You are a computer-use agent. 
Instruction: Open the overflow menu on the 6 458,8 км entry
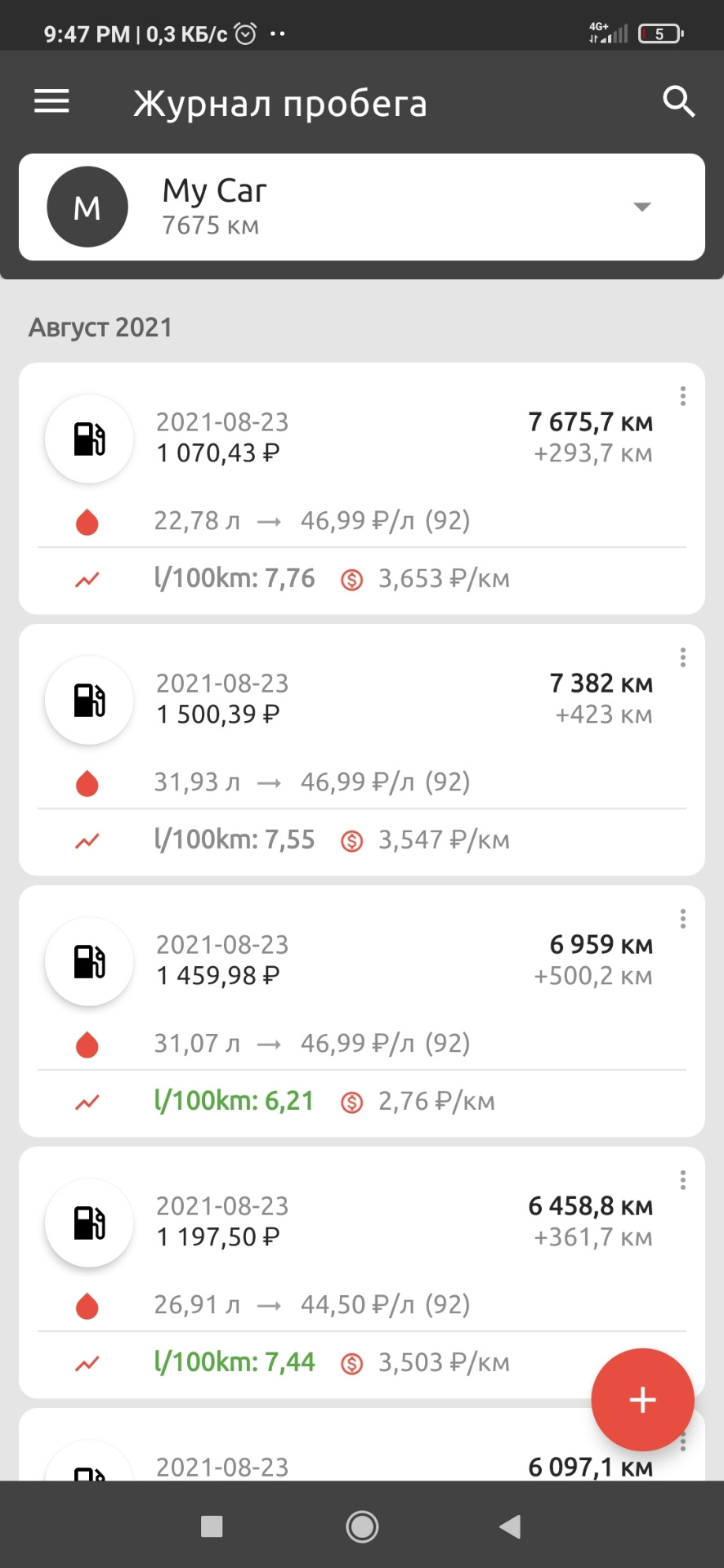tap(682, 1179)
